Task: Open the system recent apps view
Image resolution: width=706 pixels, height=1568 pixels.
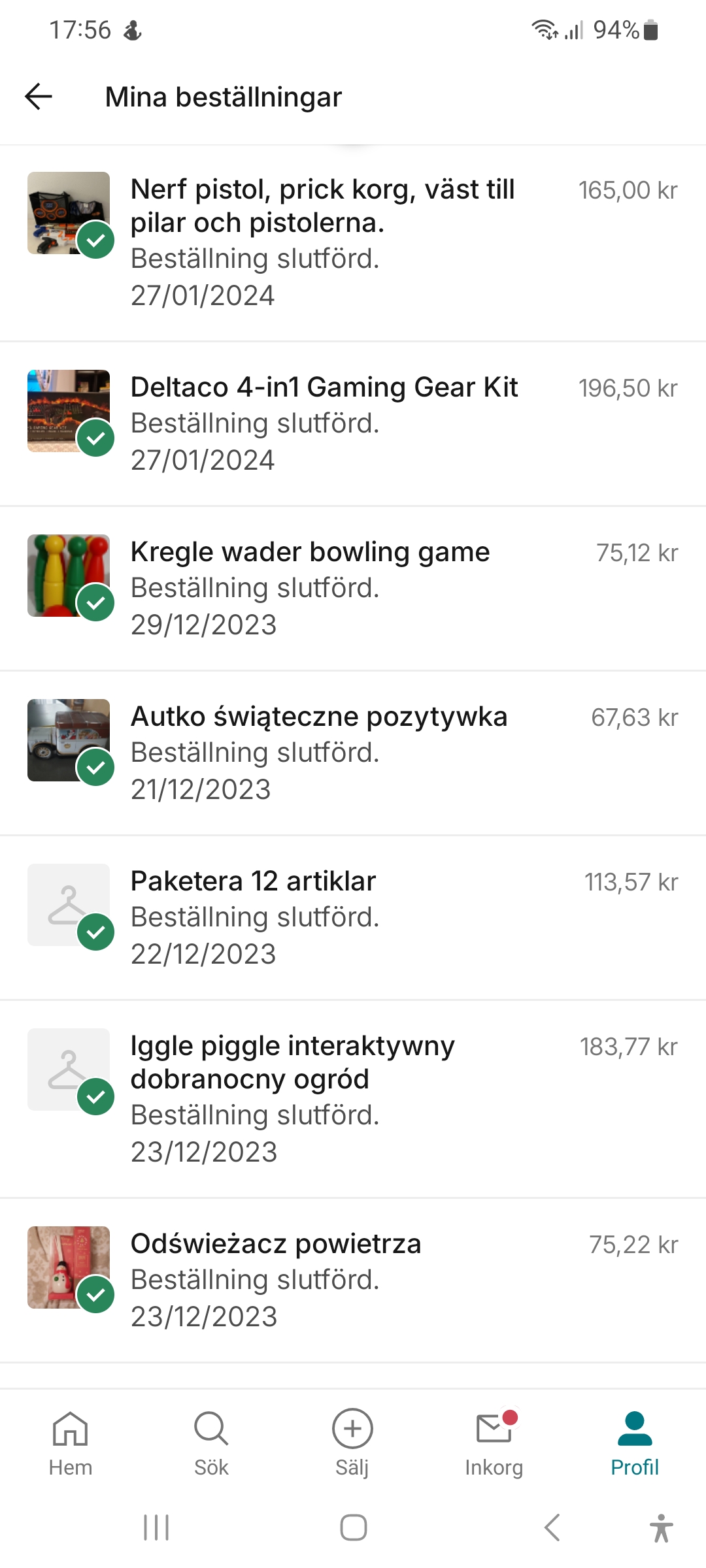Action: 156,1527
